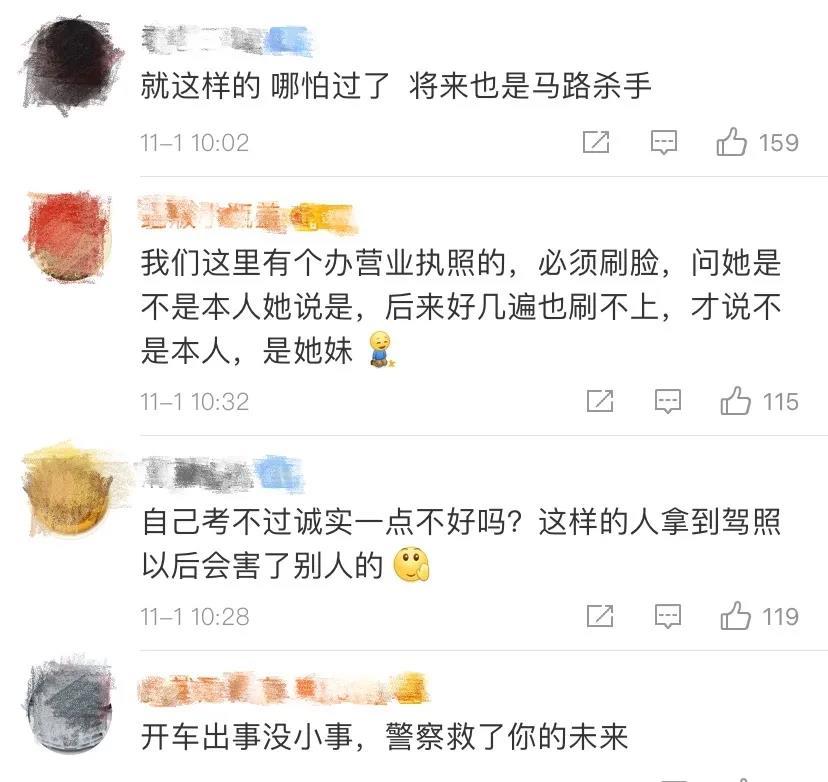The height and width of the screenshot is (782, 828).
Task: Open avatar of the 警察救了你 commenter
Action: coord(67,706)
